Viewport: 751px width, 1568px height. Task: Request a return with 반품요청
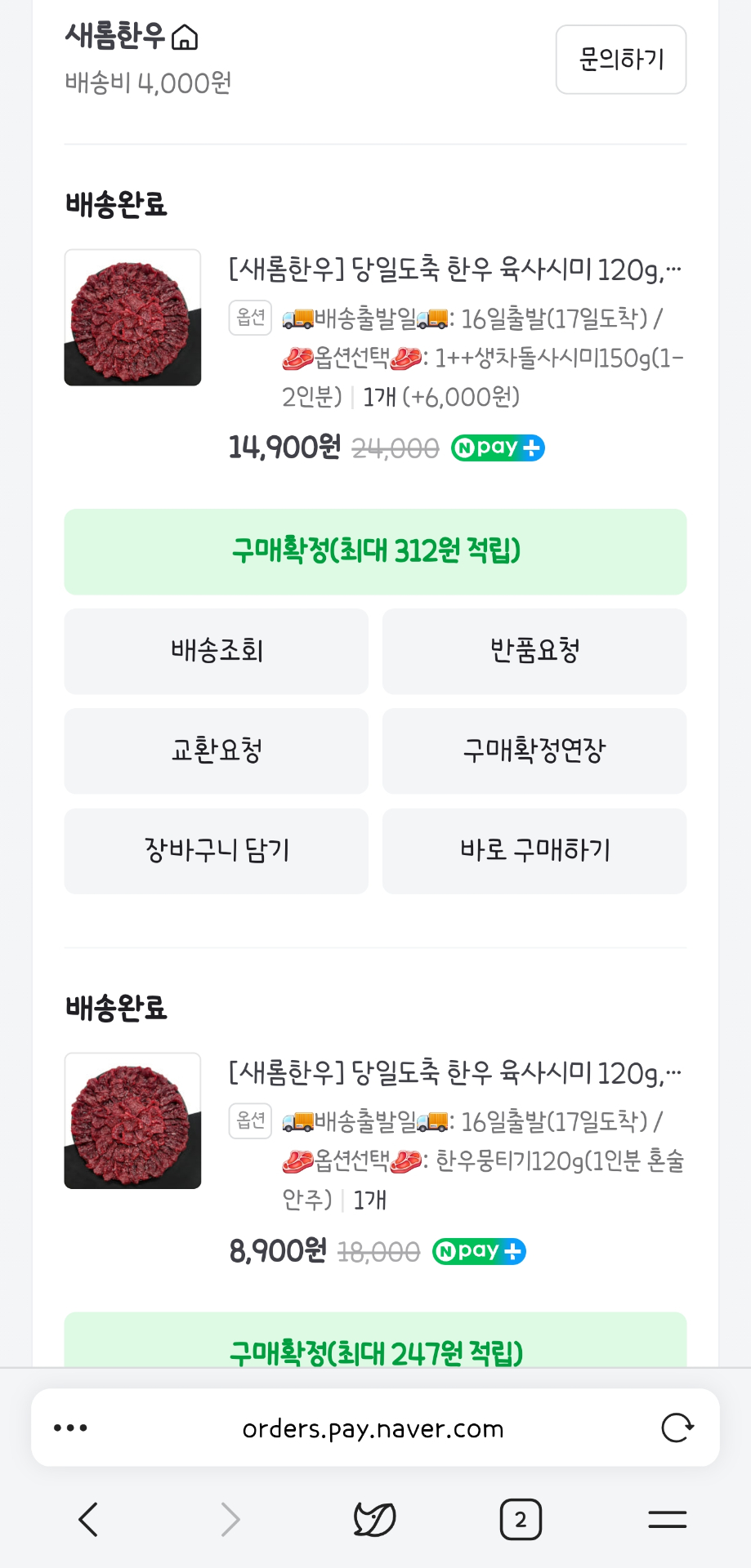[x=534, y=651]
